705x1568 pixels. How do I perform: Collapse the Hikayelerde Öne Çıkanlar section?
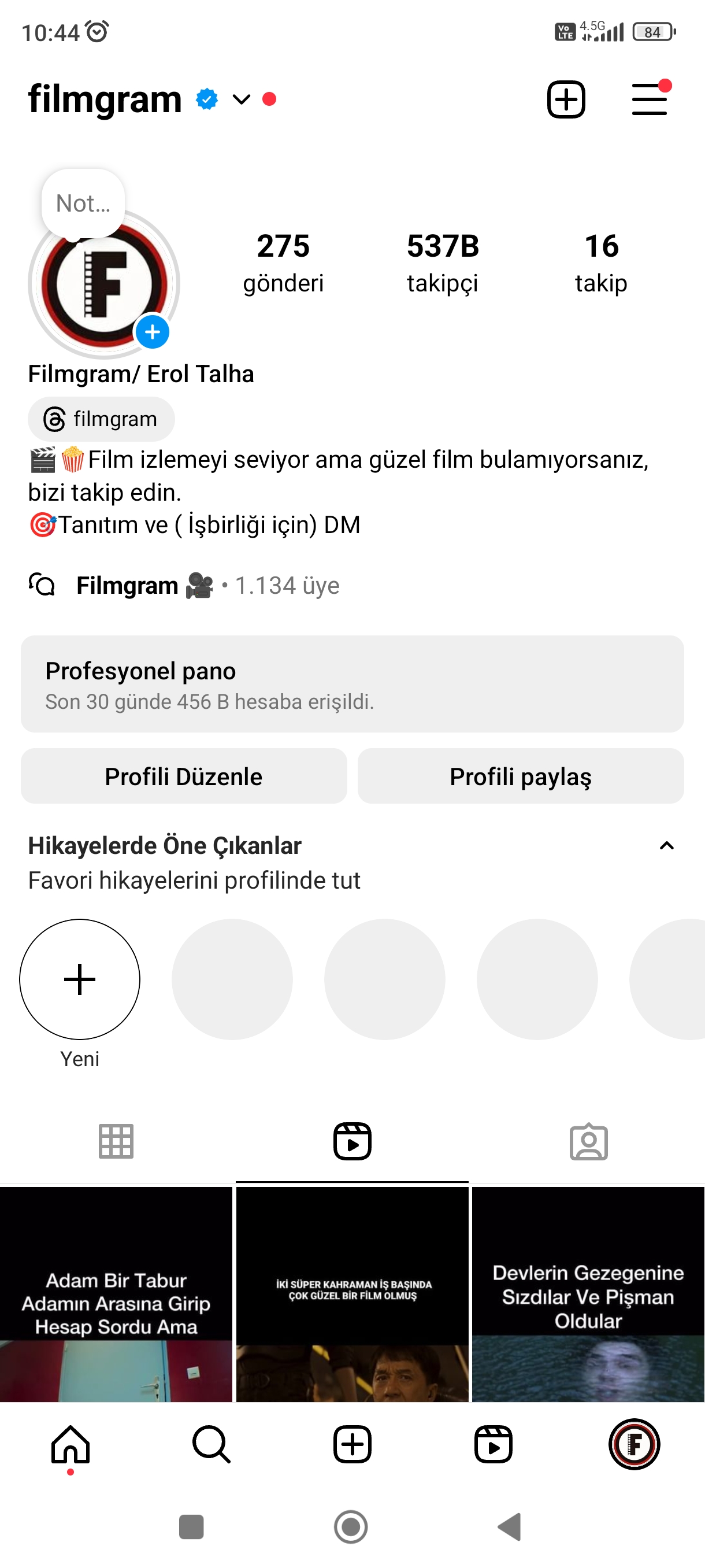(667, 846)
